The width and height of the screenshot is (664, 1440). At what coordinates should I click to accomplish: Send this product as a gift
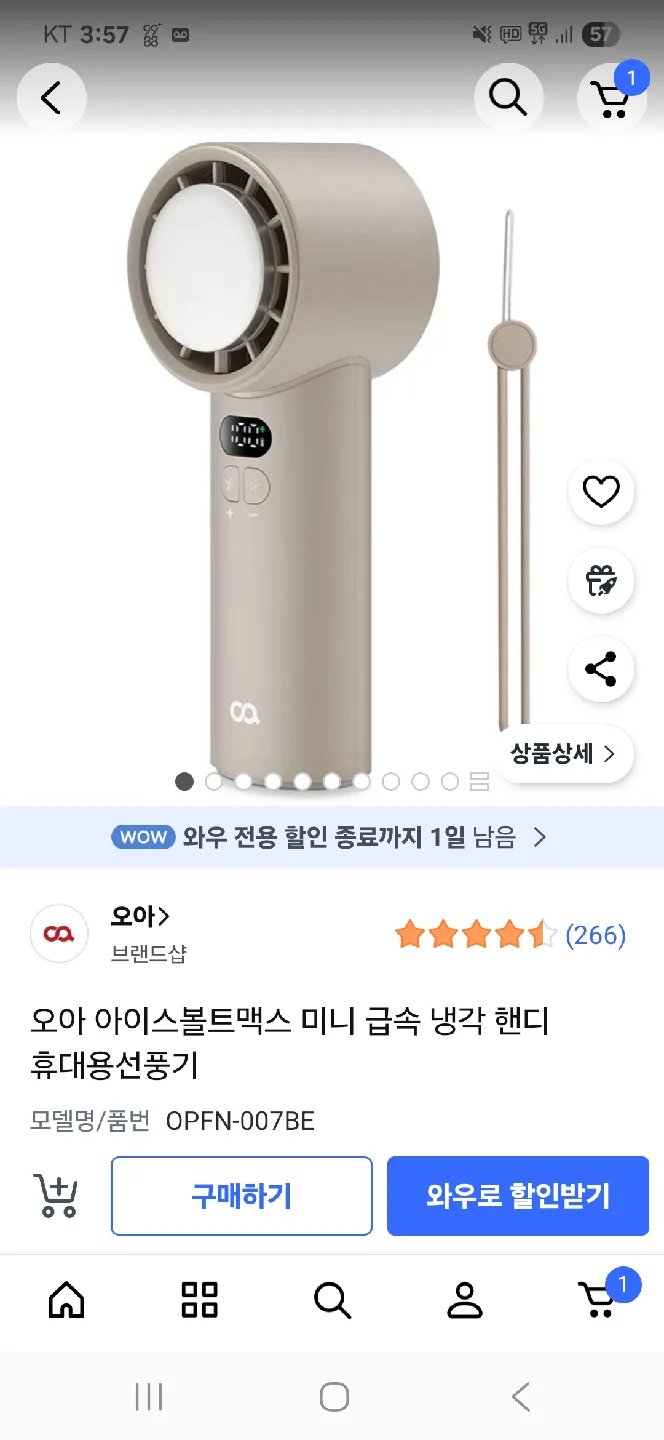[601, 581]
